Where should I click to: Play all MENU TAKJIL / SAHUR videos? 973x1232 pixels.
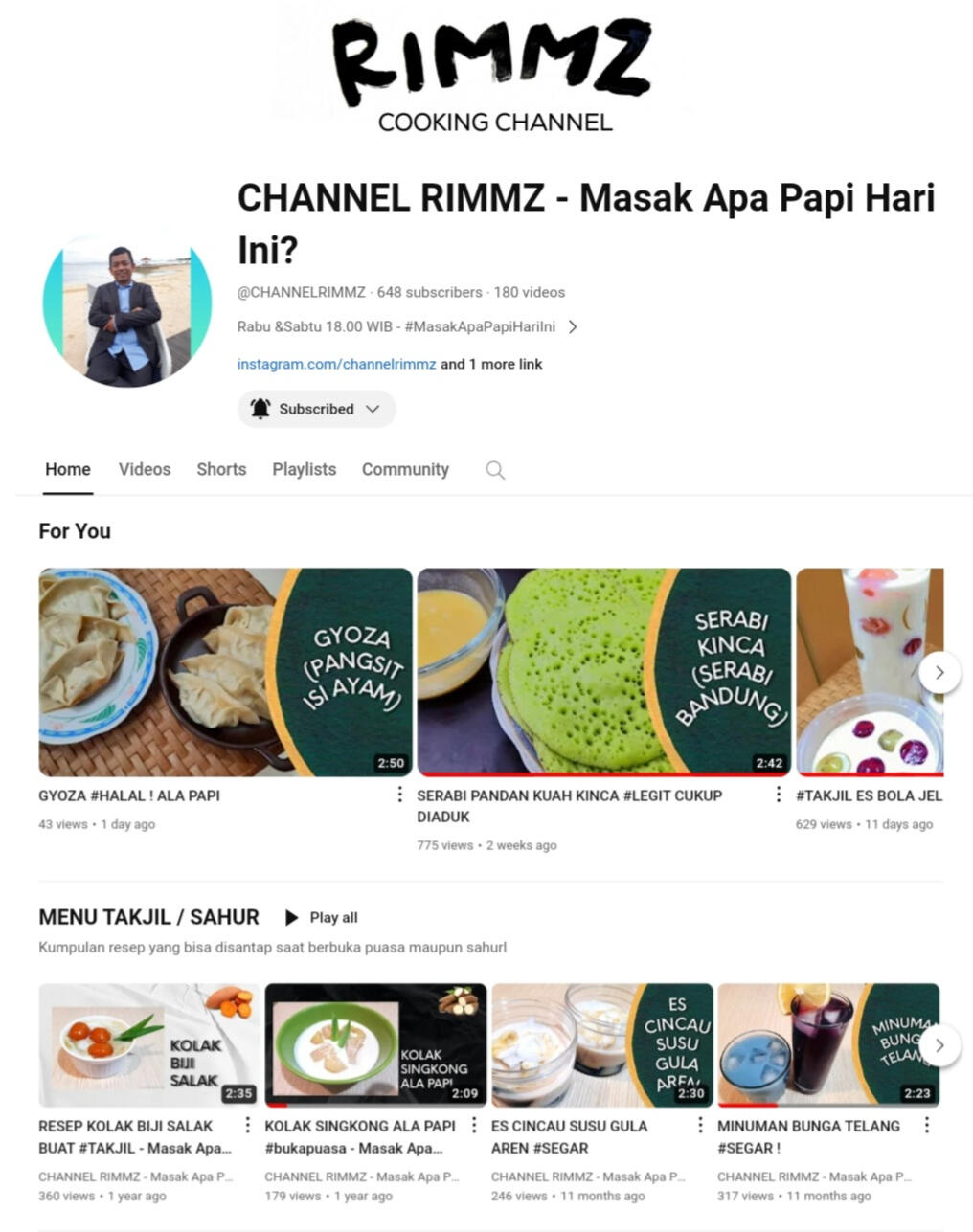coord(322,917)
